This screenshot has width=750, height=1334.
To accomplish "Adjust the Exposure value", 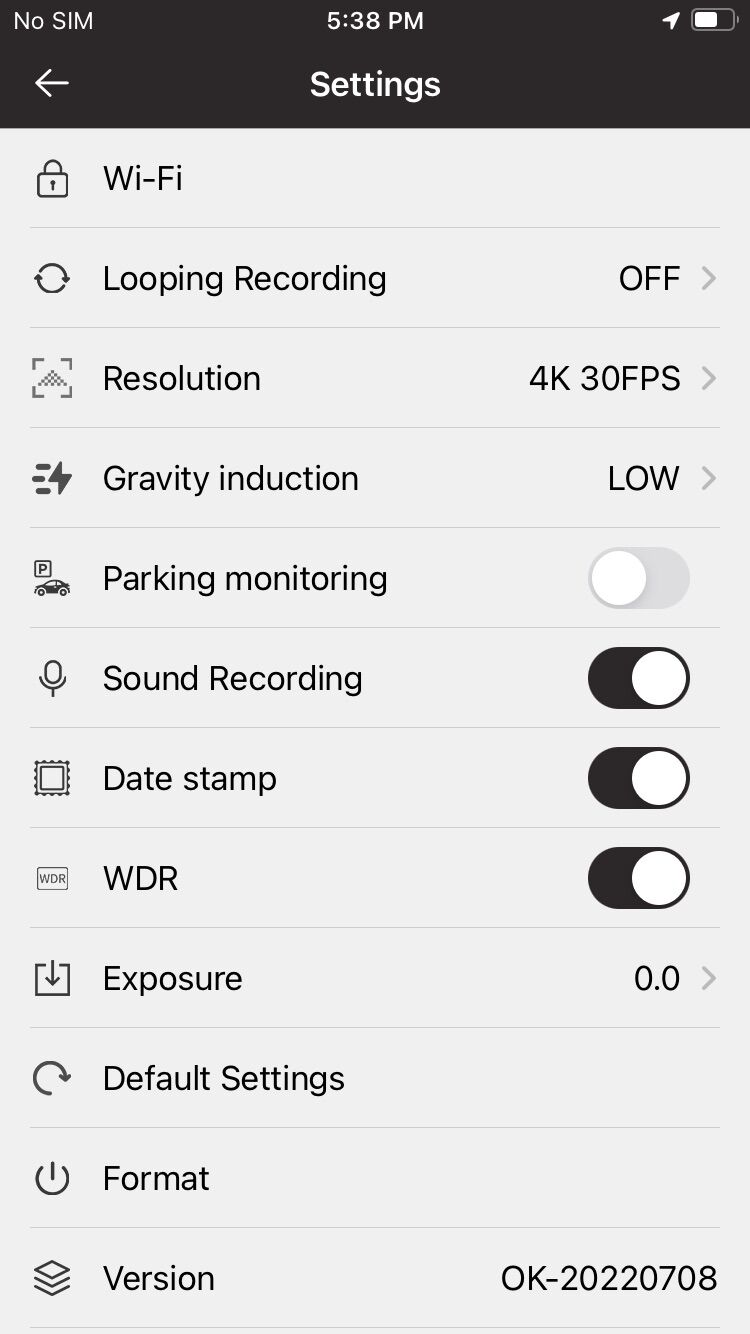I will click(x=375, y=978).
